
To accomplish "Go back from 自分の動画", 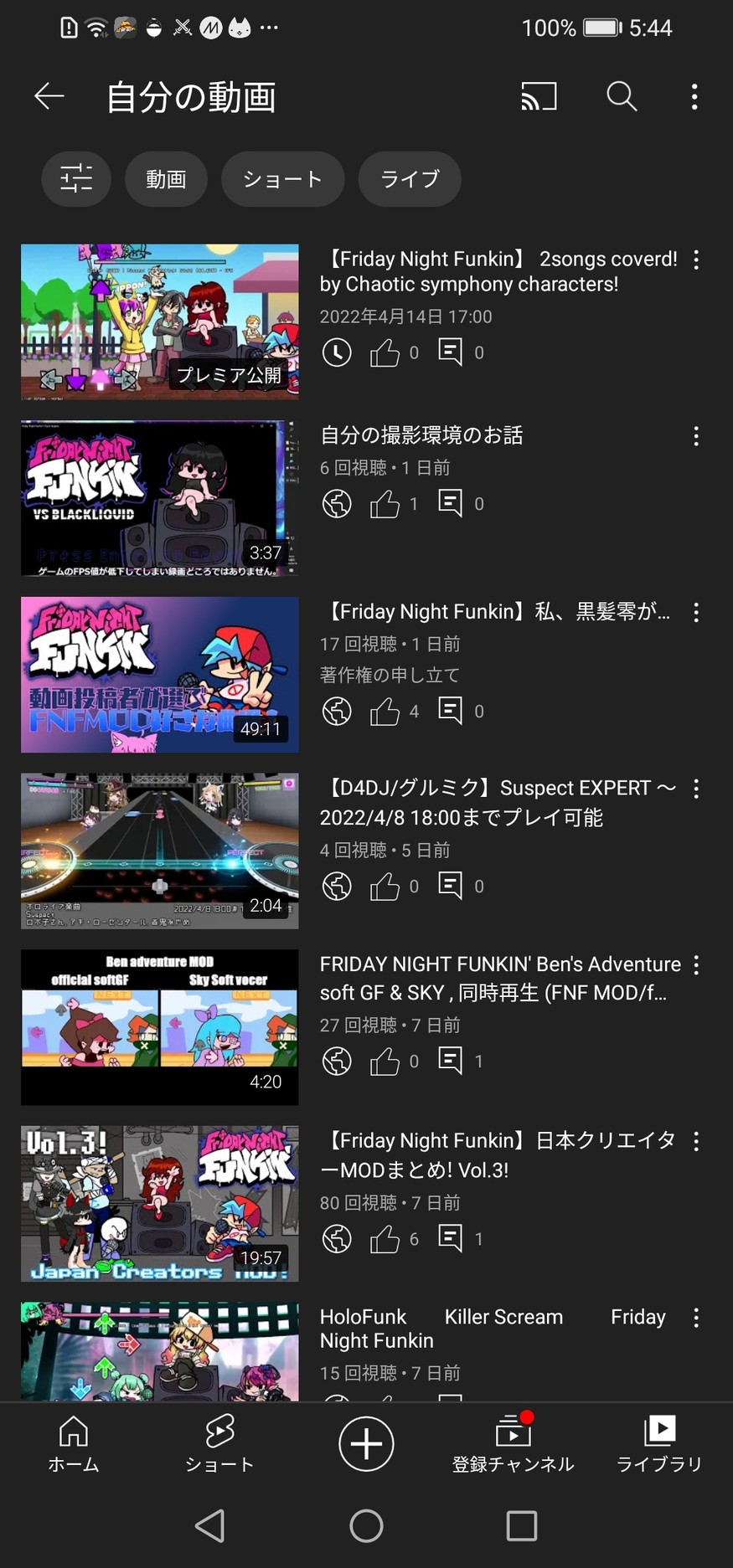I will click(49, 97).
